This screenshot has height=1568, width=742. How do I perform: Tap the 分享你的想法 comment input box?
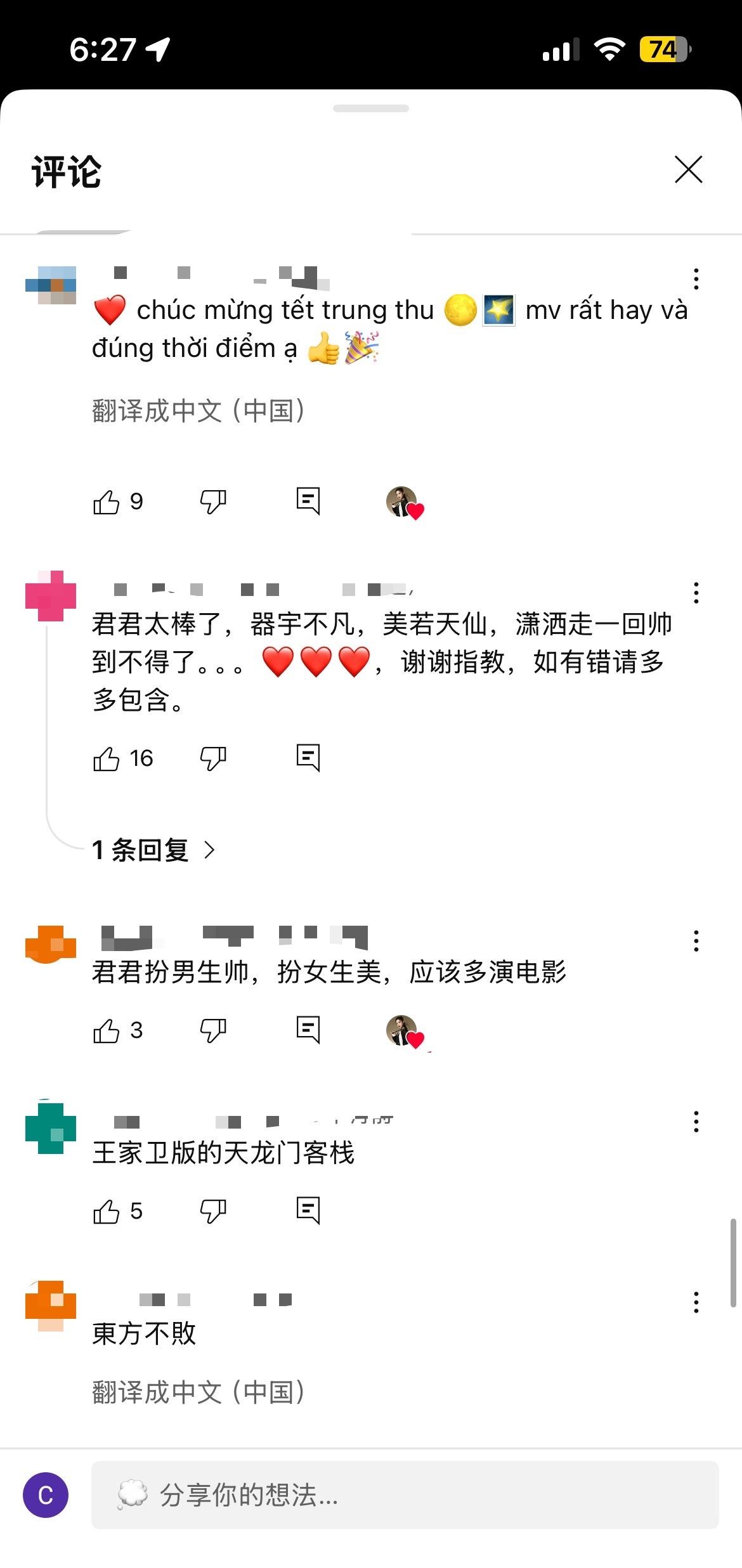pyautogui.click(x=405, y=1495)
